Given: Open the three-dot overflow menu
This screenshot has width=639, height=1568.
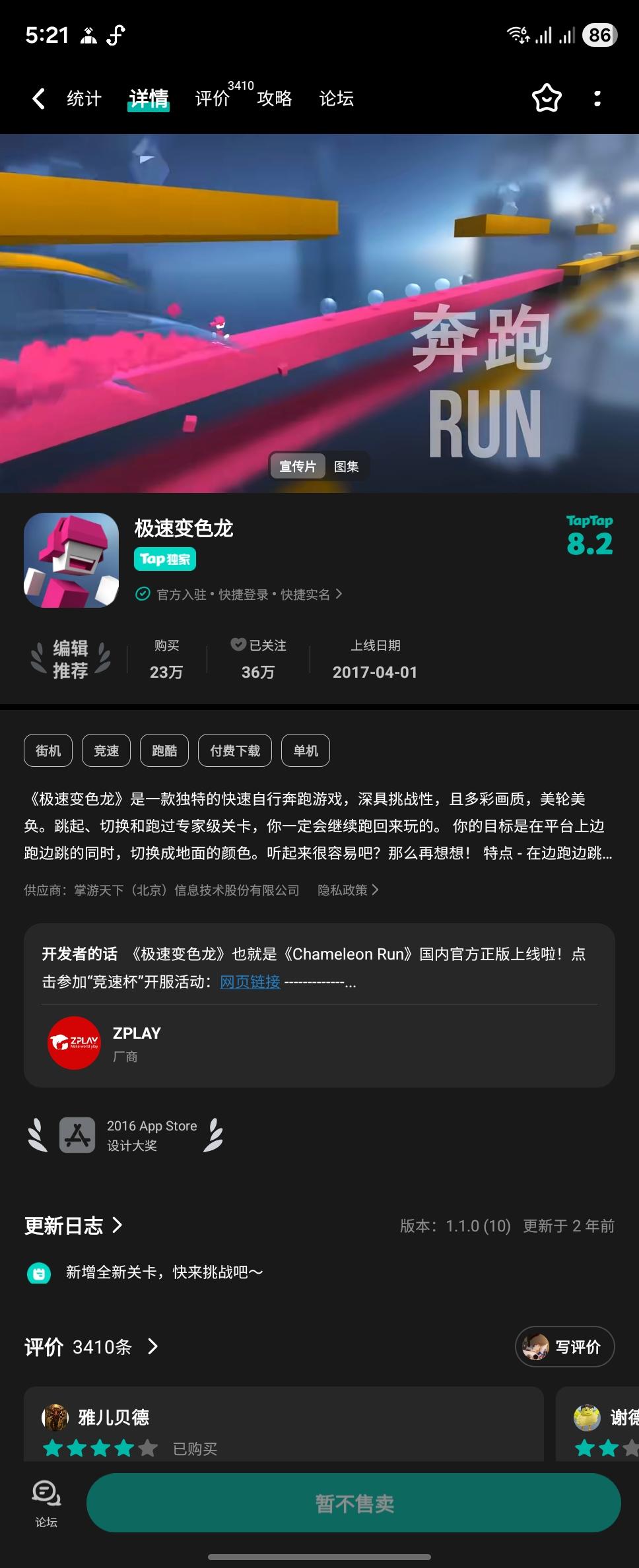Looking at the screenshot, I should click(x=597, y=98).
